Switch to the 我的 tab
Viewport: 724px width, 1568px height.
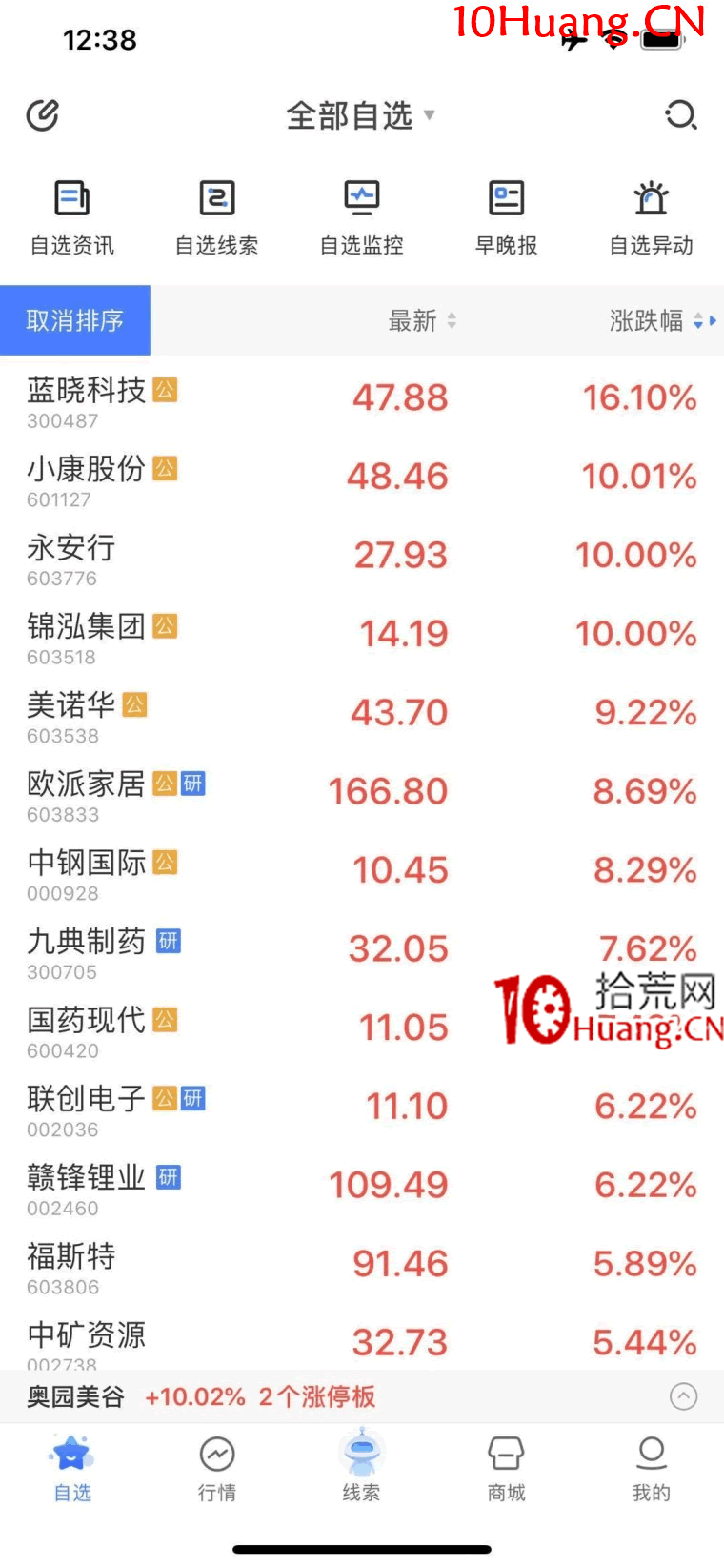point(652,1469)
